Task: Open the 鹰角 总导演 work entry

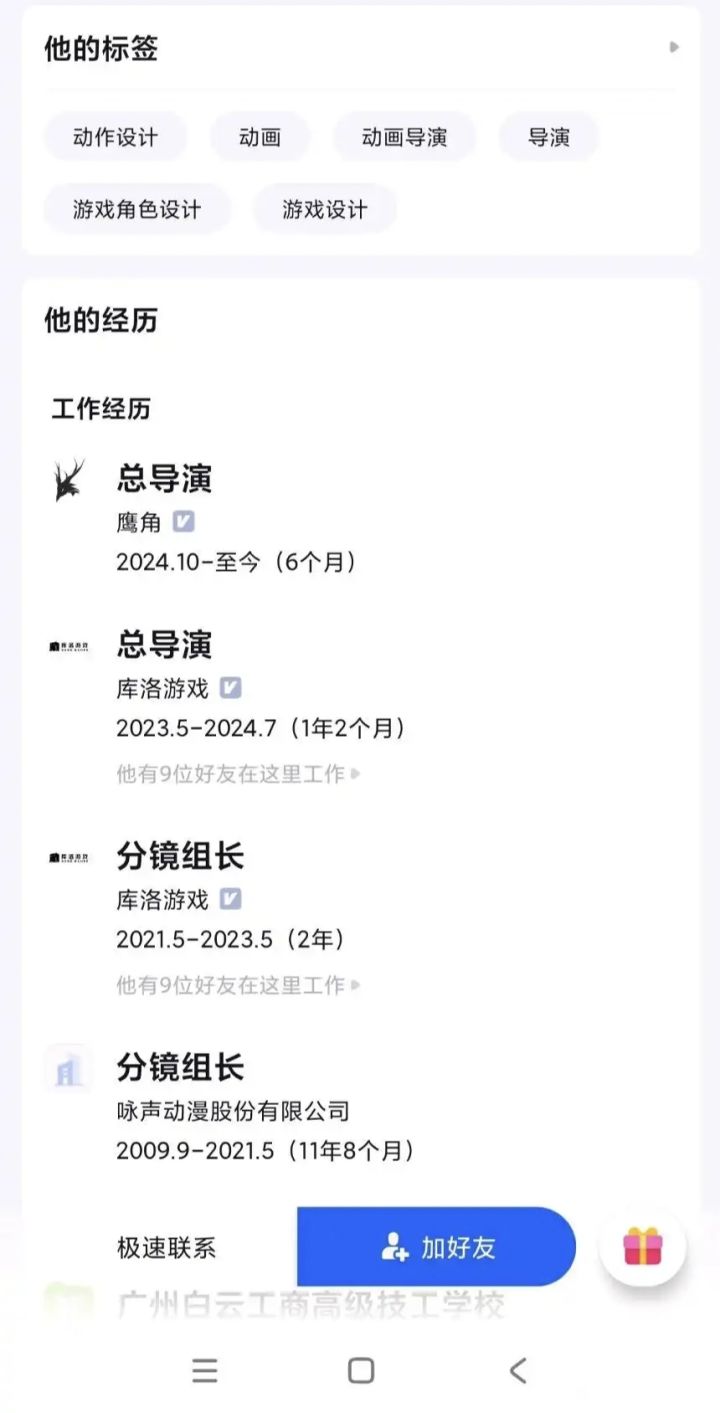Action: 360,519
